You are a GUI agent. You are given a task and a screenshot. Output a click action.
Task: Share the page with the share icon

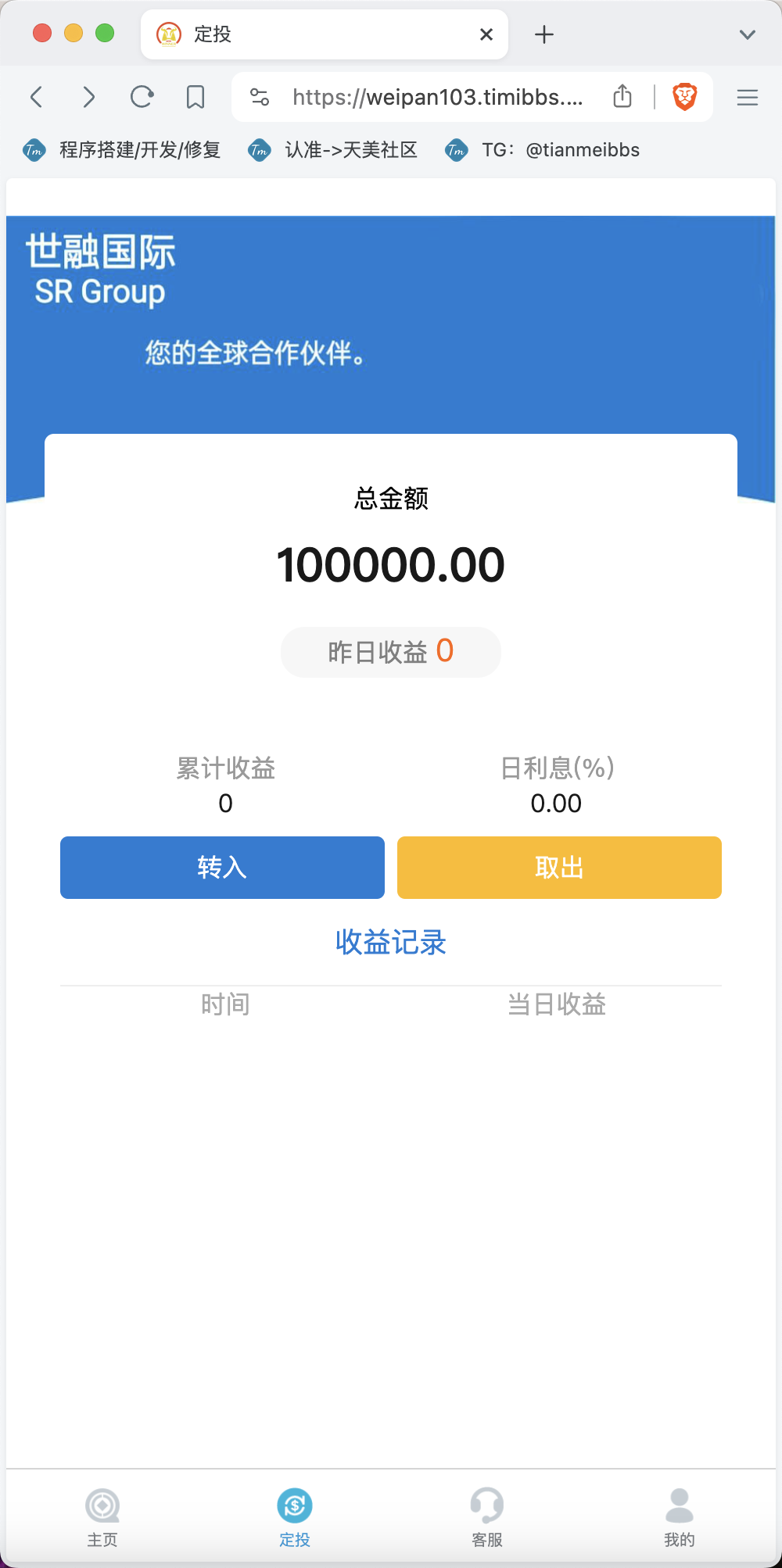coord(622,97)
